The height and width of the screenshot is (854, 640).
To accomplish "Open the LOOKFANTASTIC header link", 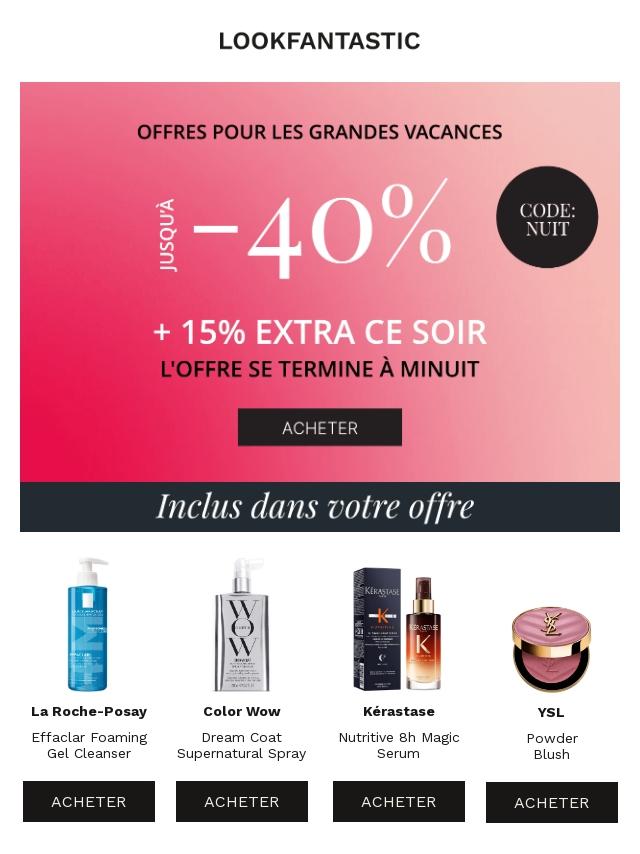I will click(320, 41).
